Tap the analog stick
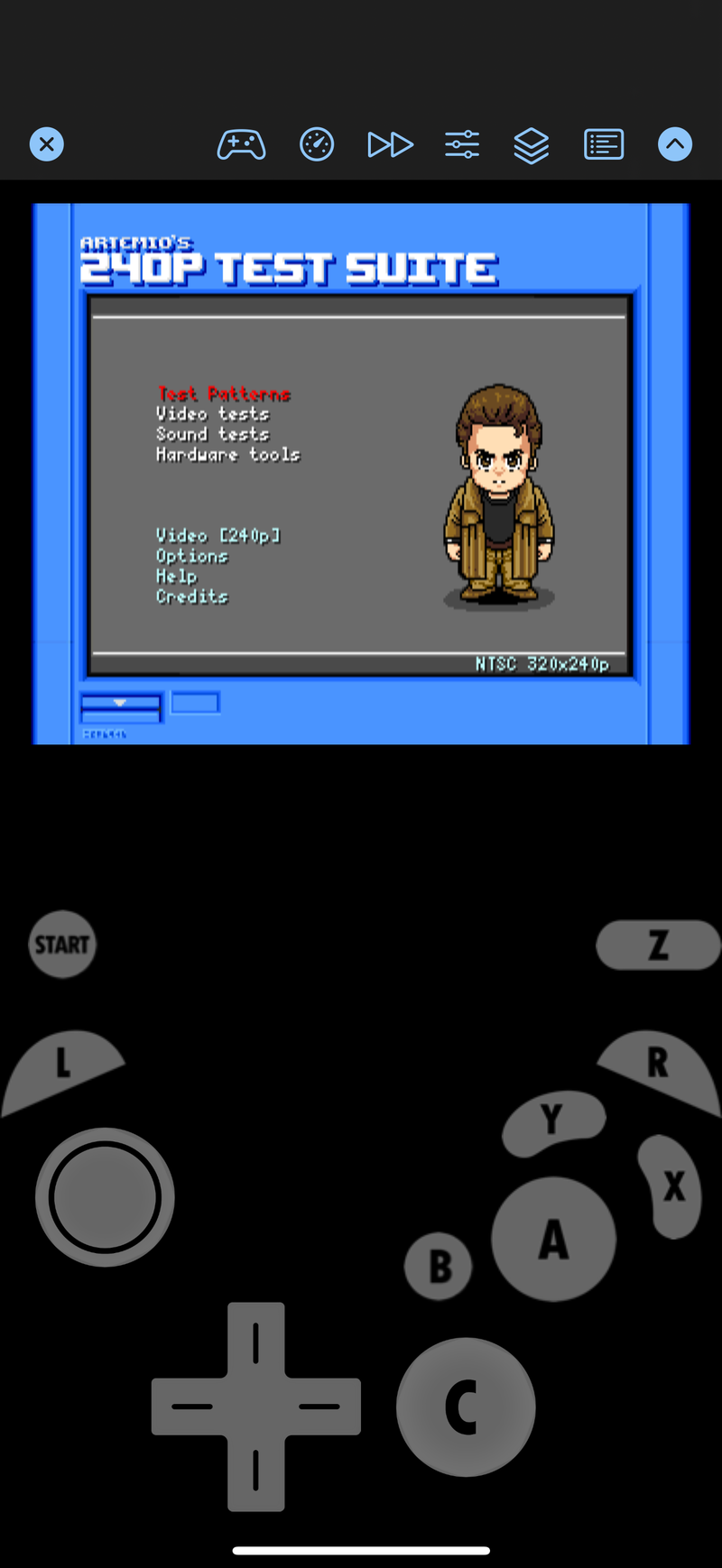722x1568 pixels. point(105,1197)
